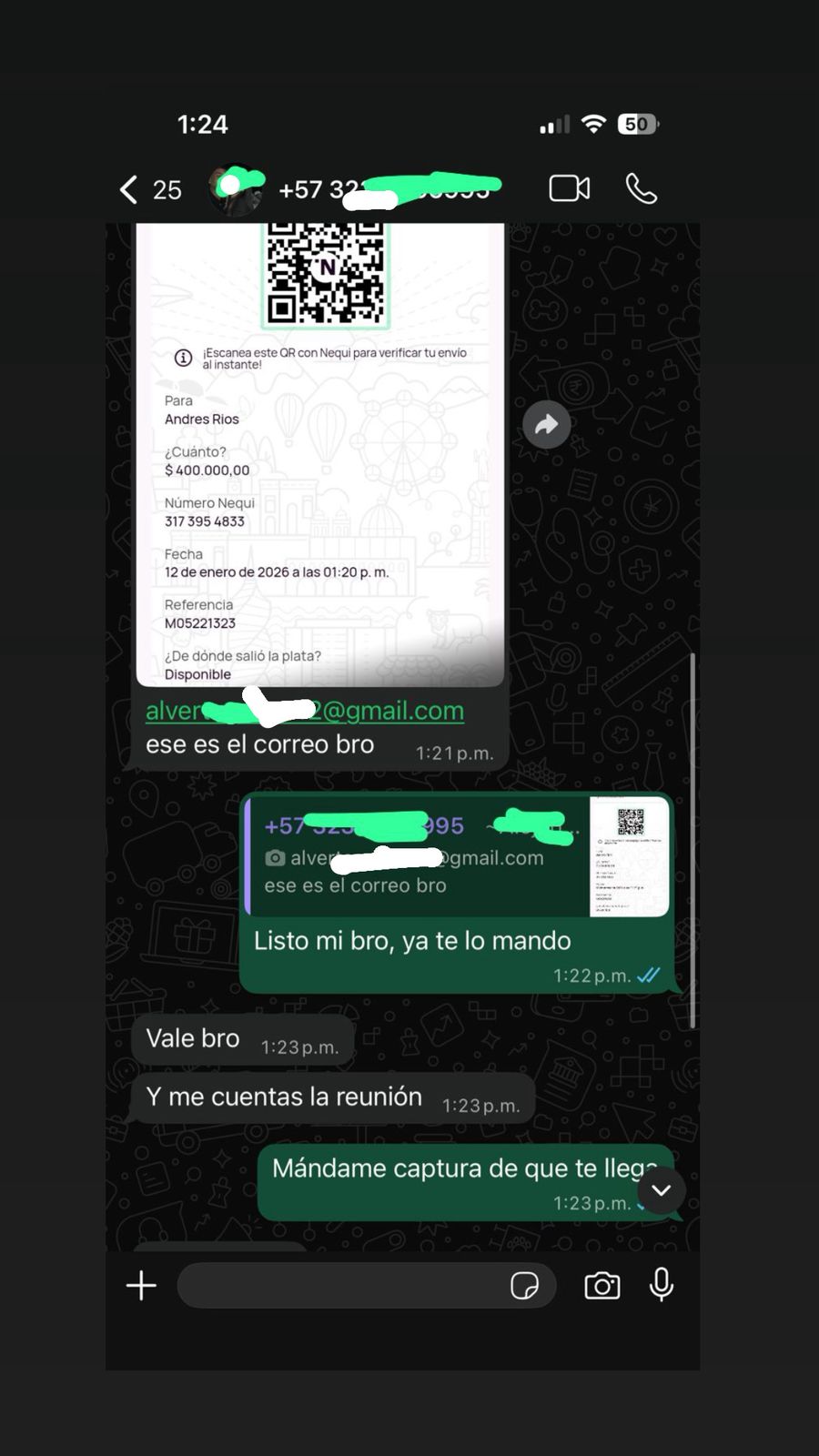Start a video call with the contact

(x=570, y=187)
